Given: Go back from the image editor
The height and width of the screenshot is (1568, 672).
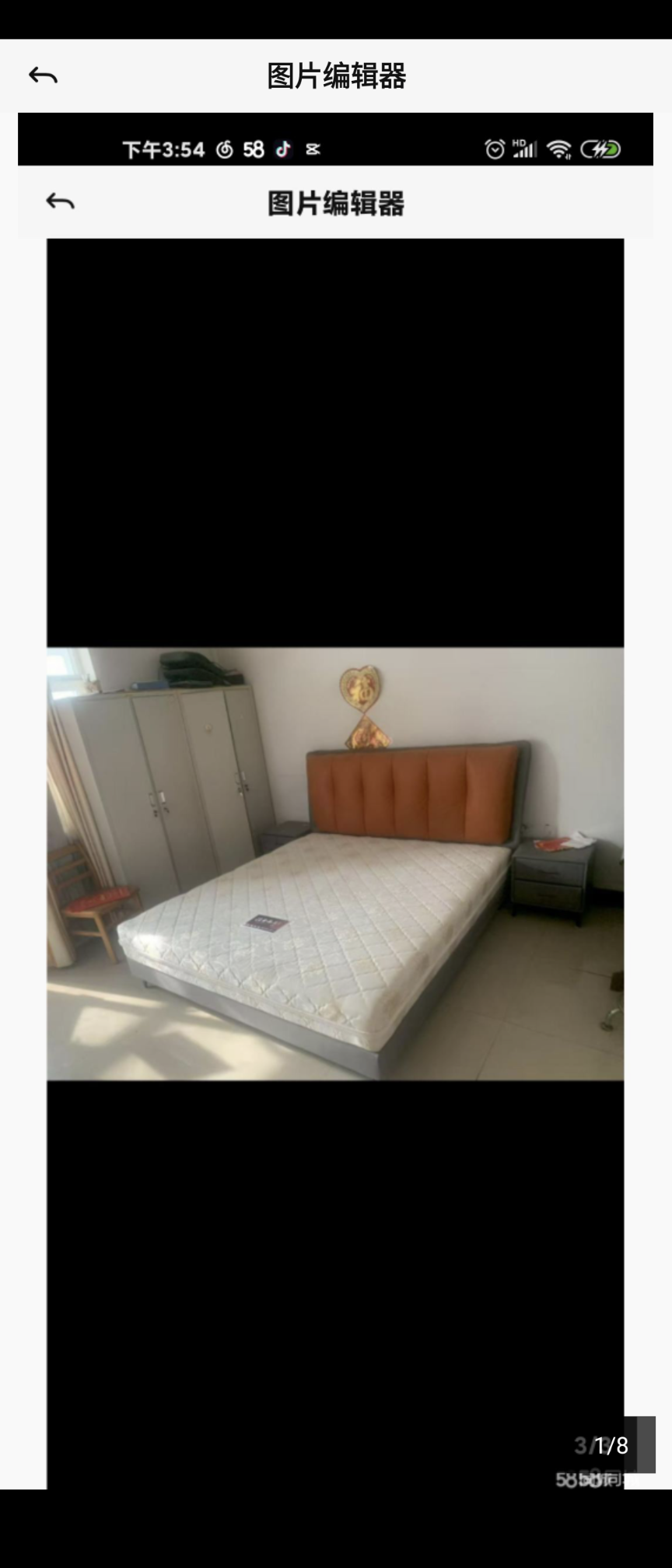Looking at the screenshot, I should pyautogui.click(x=43, y=75).
